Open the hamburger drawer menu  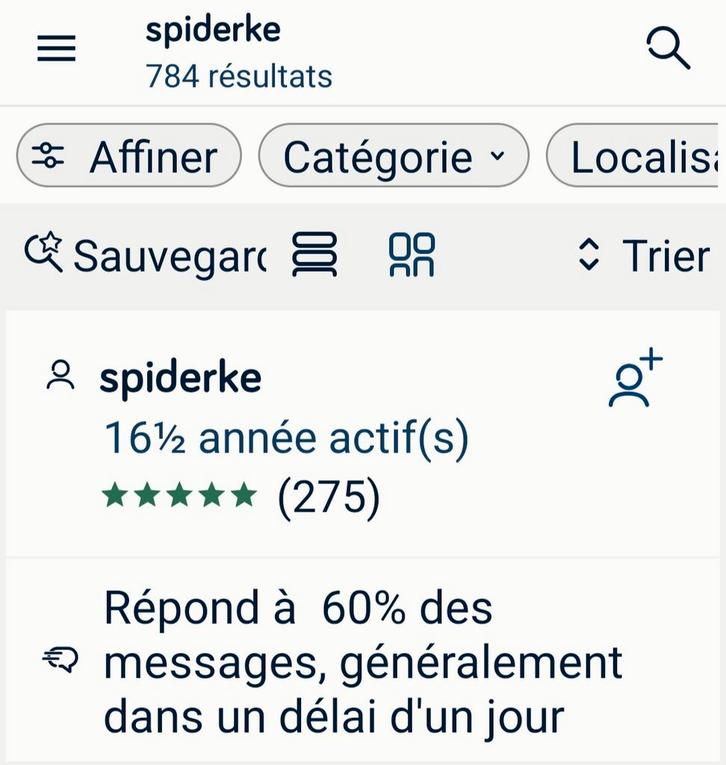(56, 49)
